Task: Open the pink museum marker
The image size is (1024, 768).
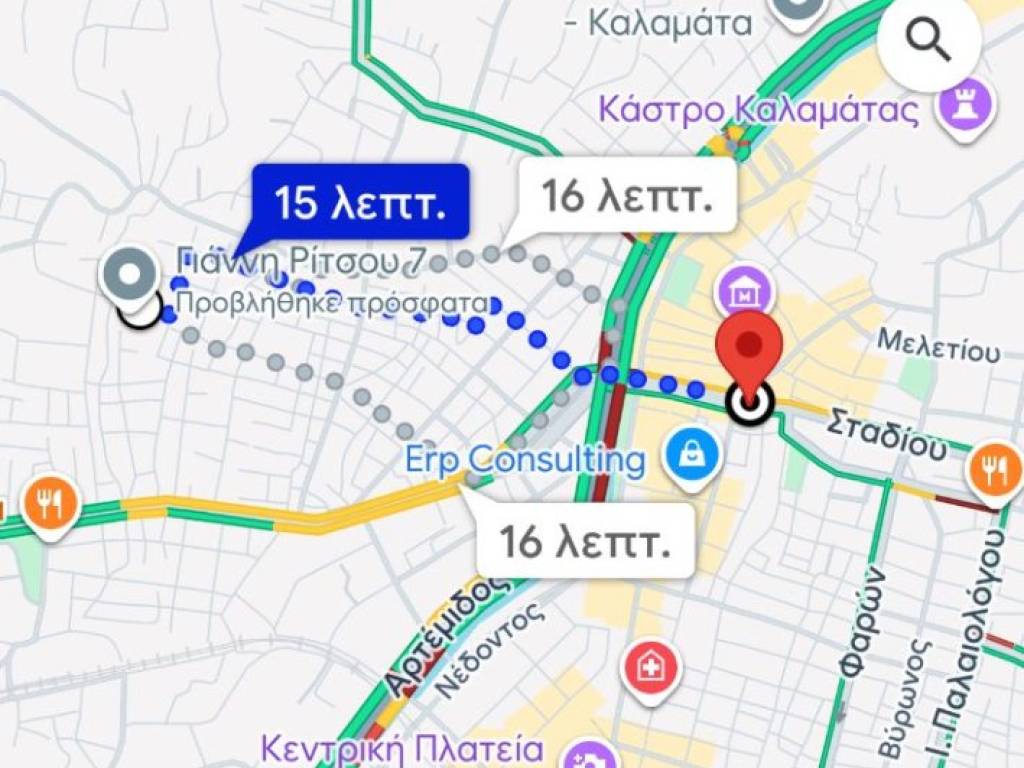Action: point(744,292)
